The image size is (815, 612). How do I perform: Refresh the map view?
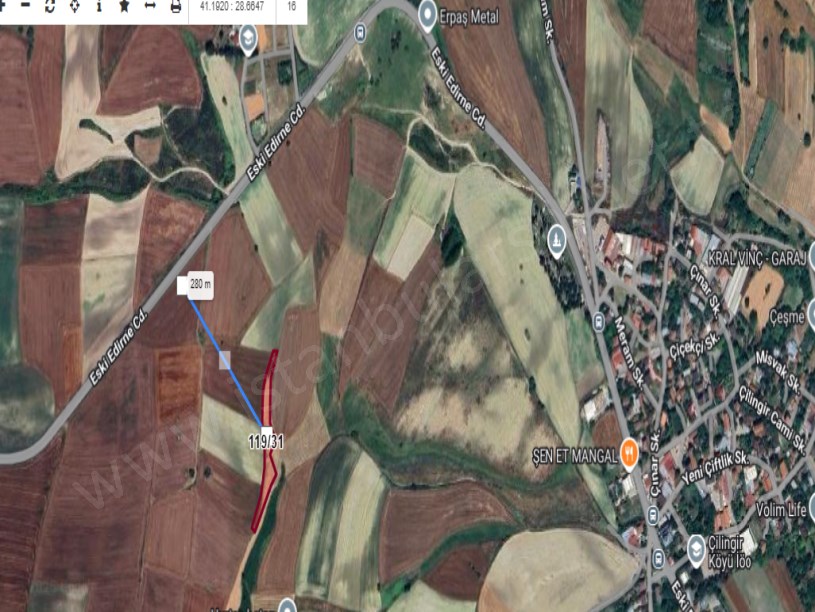tap(51, 6)
